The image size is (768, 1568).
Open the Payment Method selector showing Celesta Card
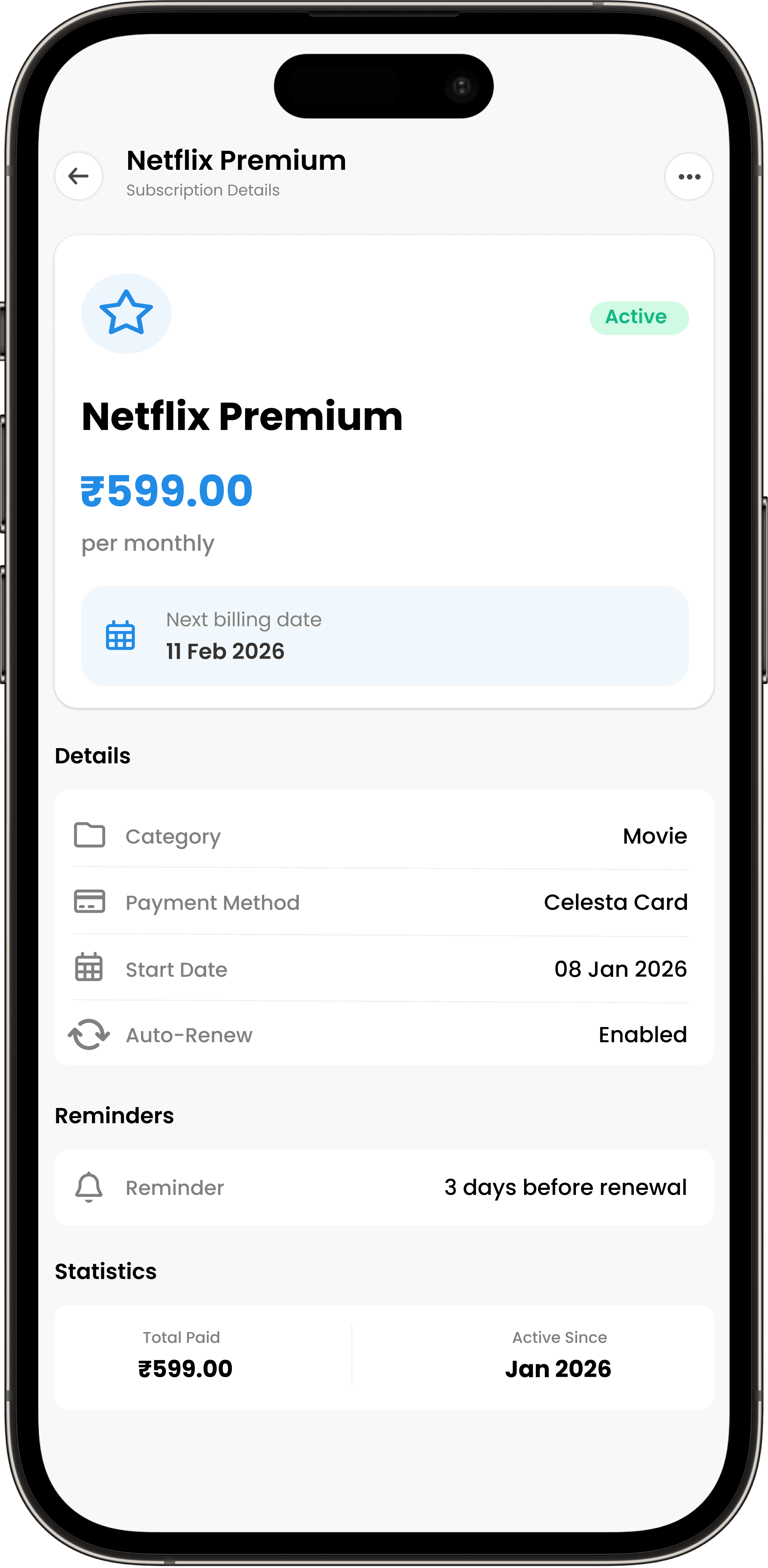point(615,902)
